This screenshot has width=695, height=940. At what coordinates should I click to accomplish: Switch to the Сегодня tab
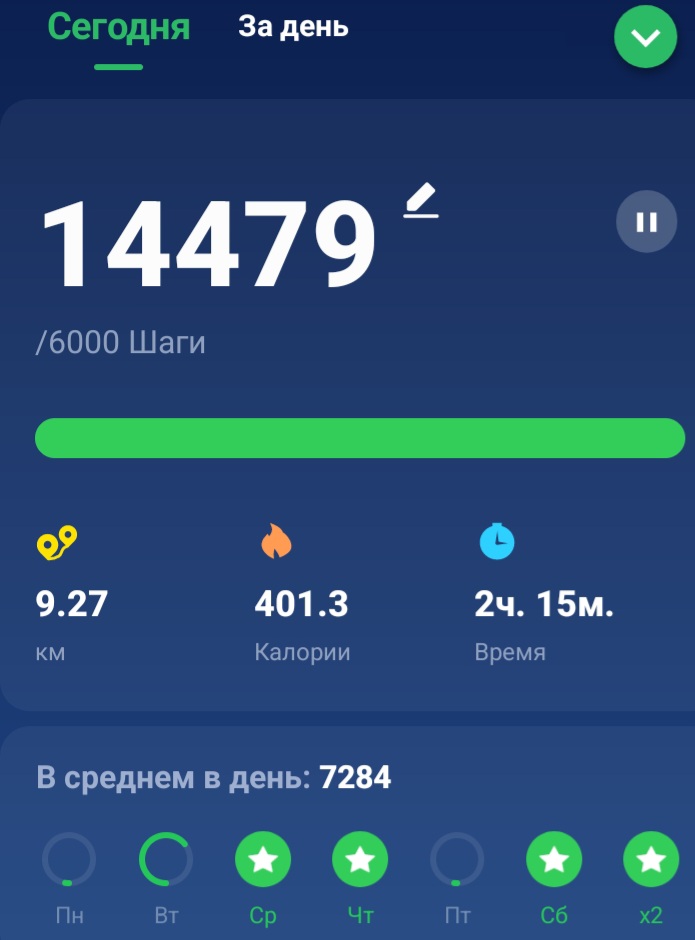click(118, 28)
